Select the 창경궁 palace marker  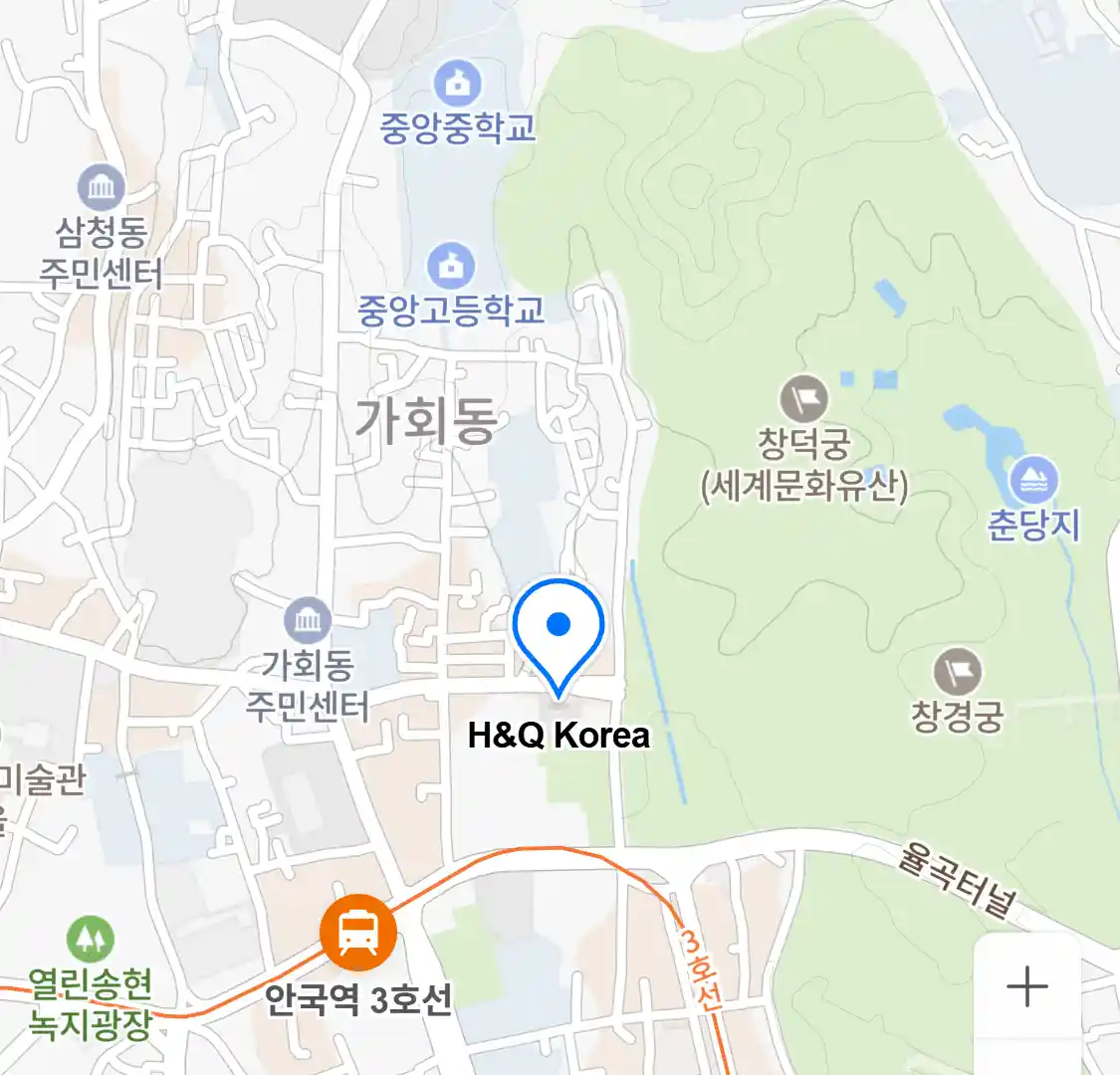click(958, 671)
